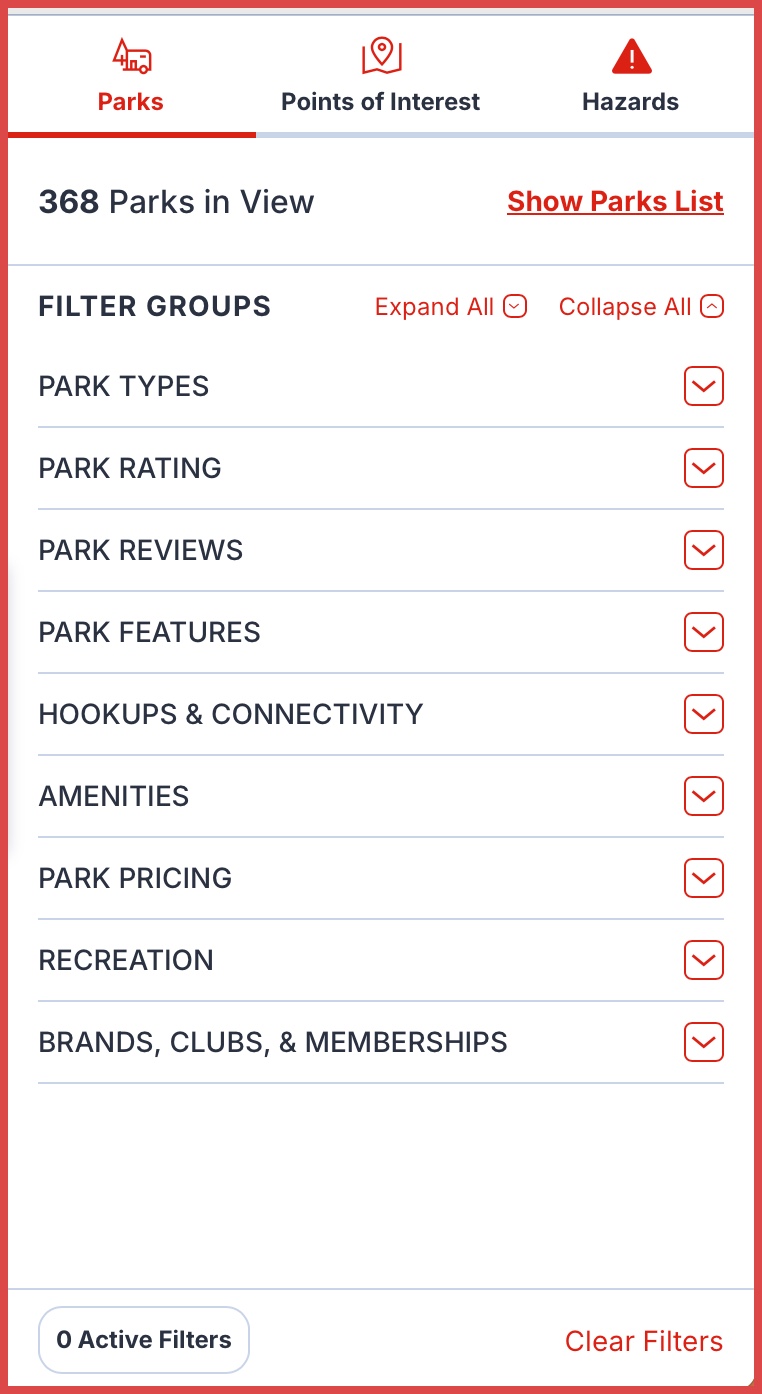
Task: Expand the Park Rating section
Action: click(381, 468)
